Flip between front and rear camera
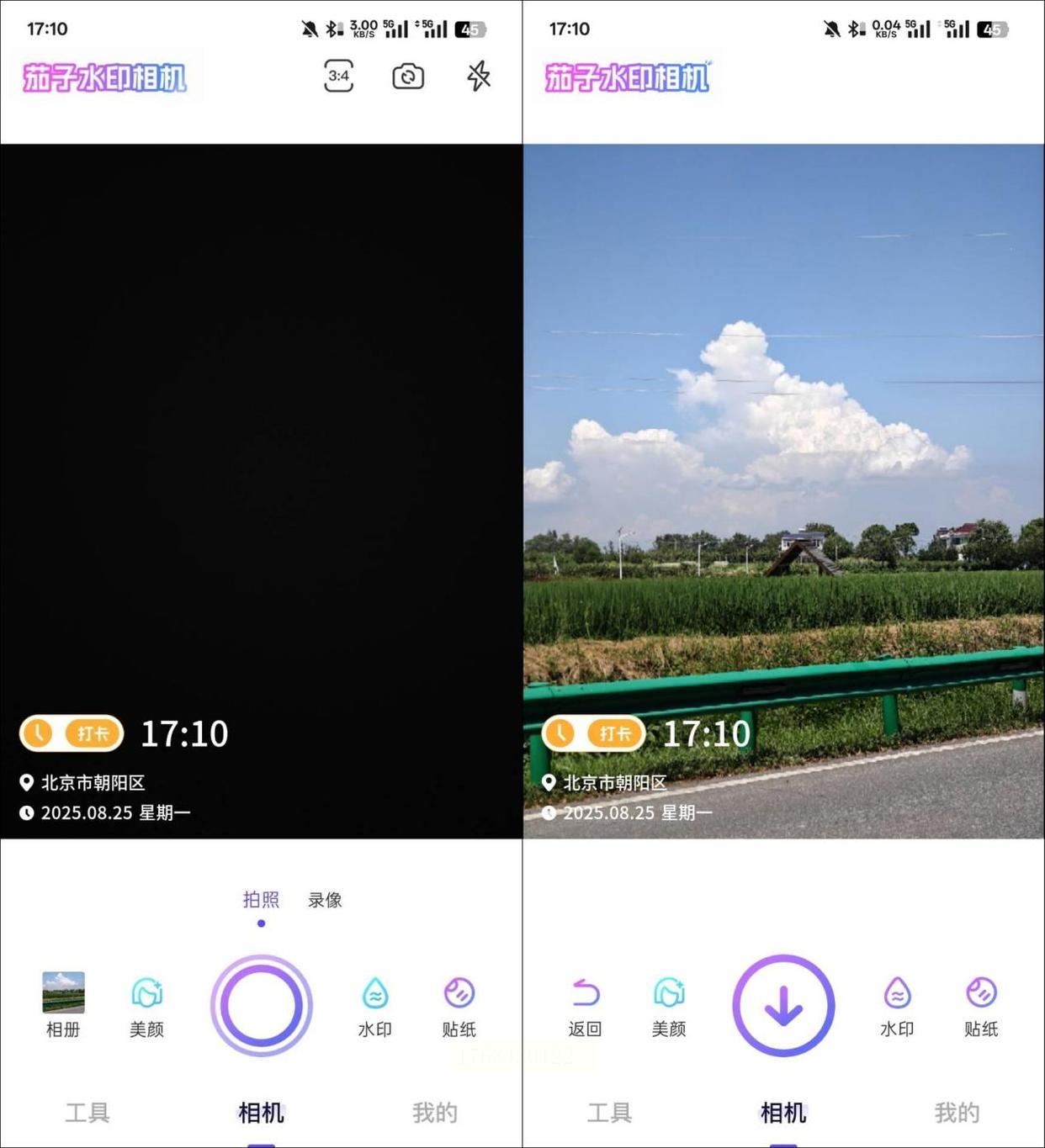 408,77
